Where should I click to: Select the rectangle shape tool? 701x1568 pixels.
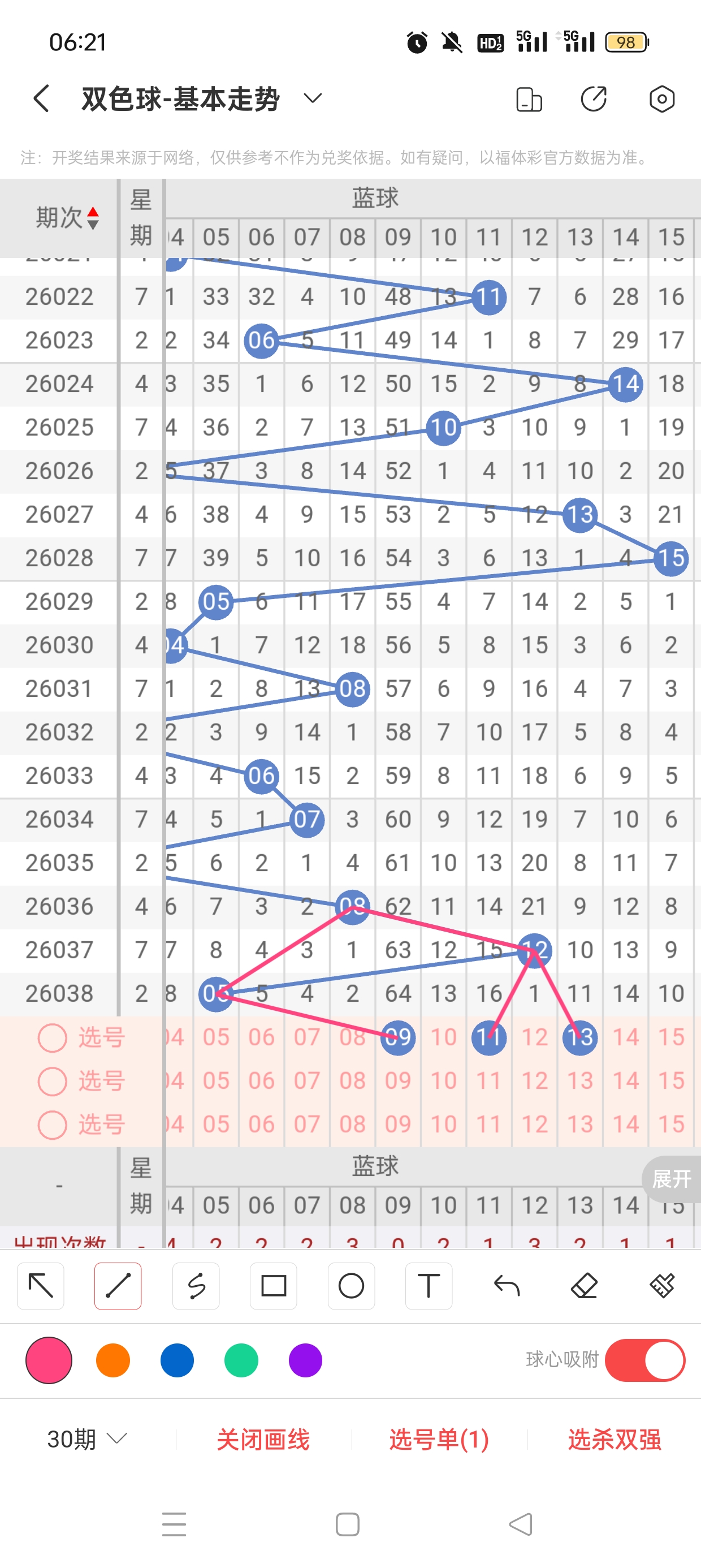pyautogui.click(x=273, y=1286)
